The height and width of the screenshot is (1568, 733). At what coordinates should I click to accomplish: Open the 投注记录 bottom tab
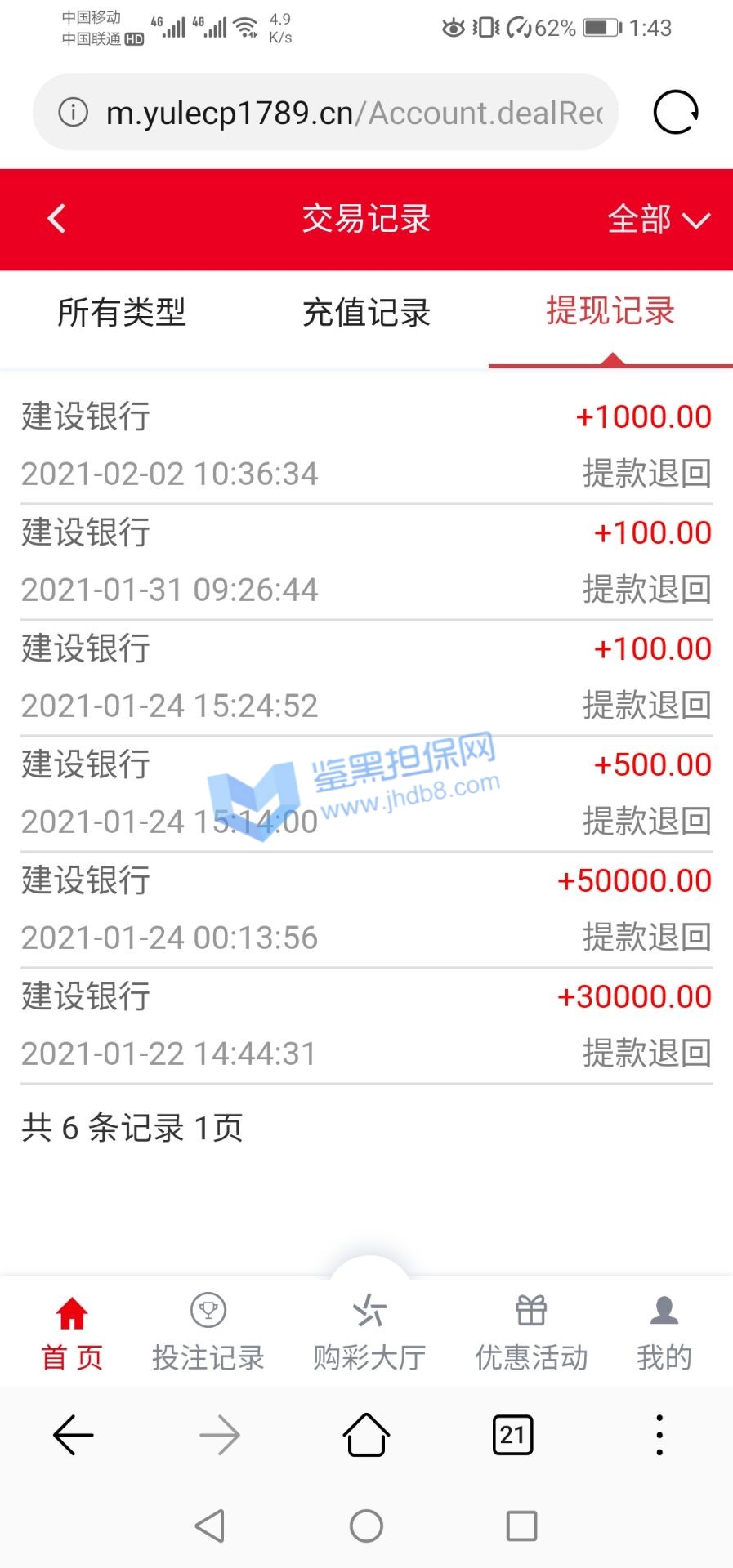(x=208, y=1333)
